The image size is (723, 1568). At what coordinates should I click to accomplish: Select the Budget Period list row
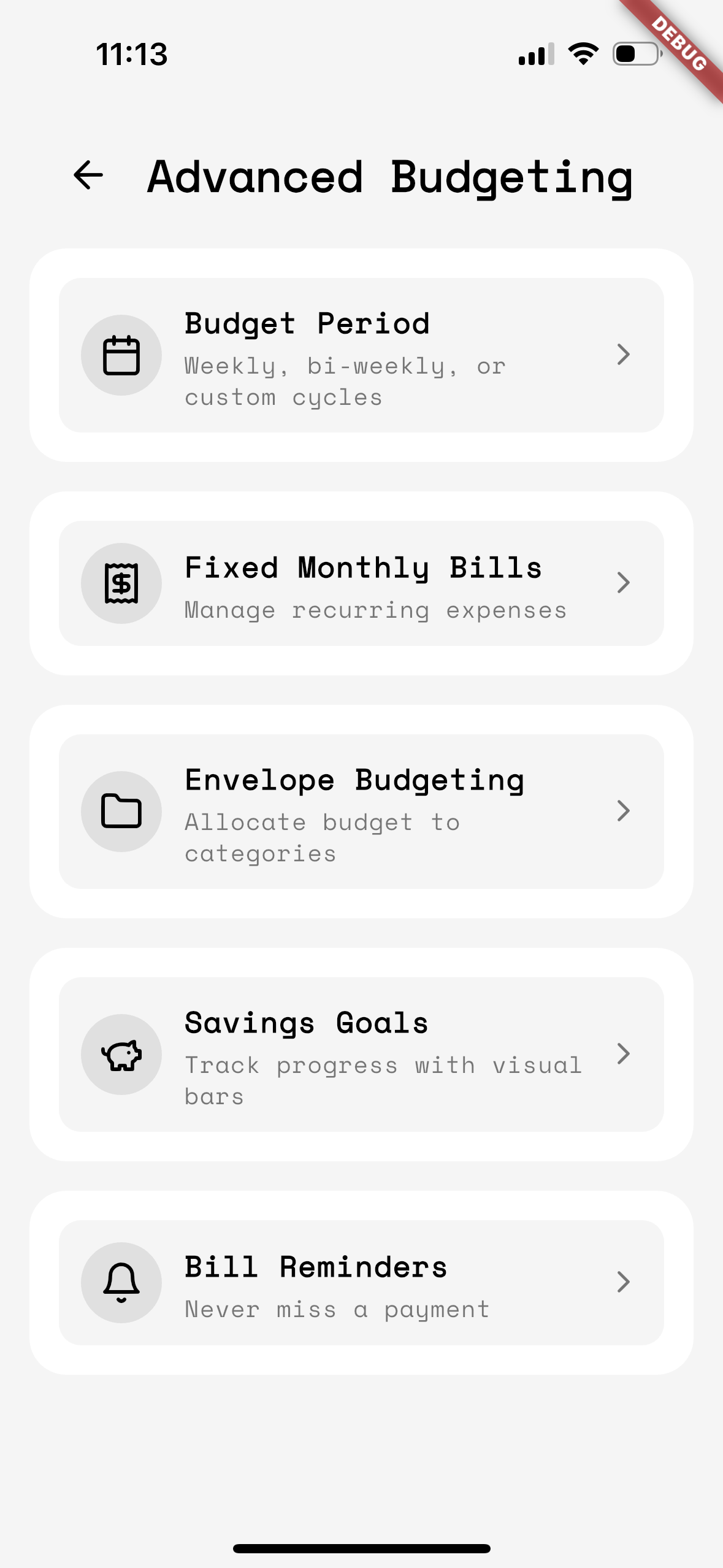361,355
